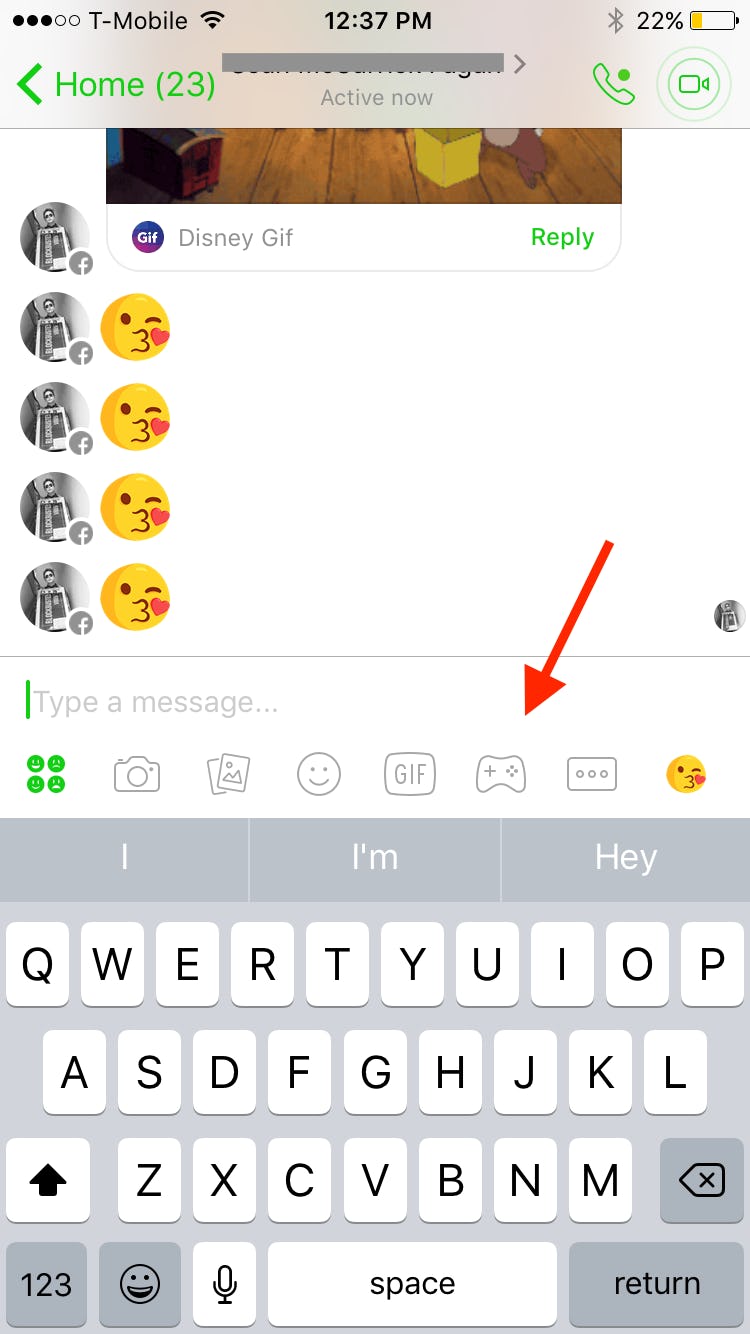Activate voice dictation on the keyboard
This screenshot has width=750, height=1334.
click(224, 1284)
